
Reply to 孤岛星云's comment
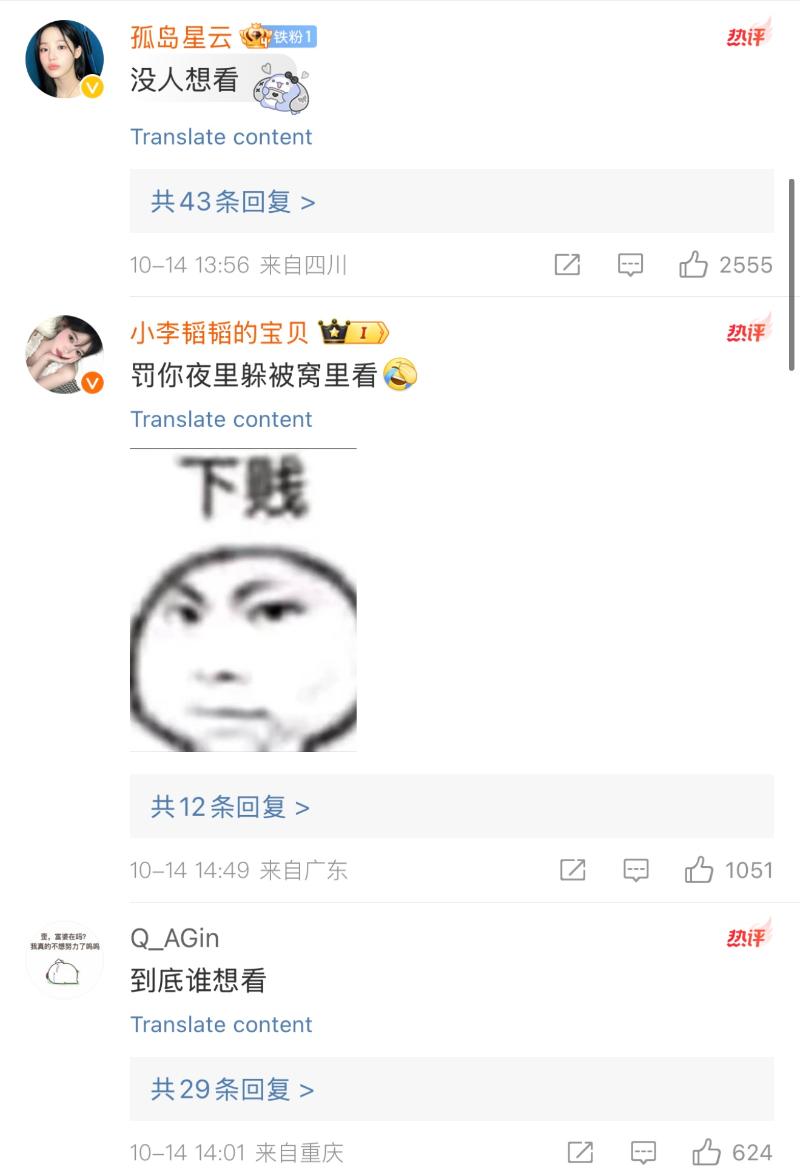(630, 265)
